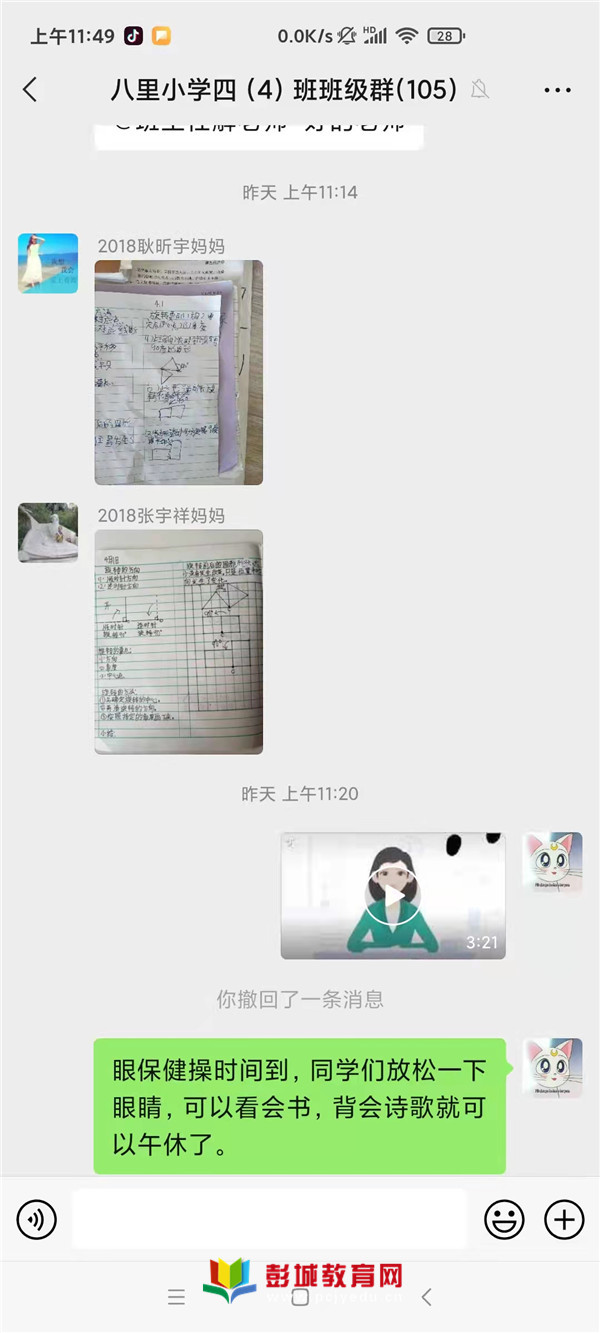This screenshot has height=1333, width=600.
Task: Open the plus attachment menu
Action: [x=564, y=1219]
